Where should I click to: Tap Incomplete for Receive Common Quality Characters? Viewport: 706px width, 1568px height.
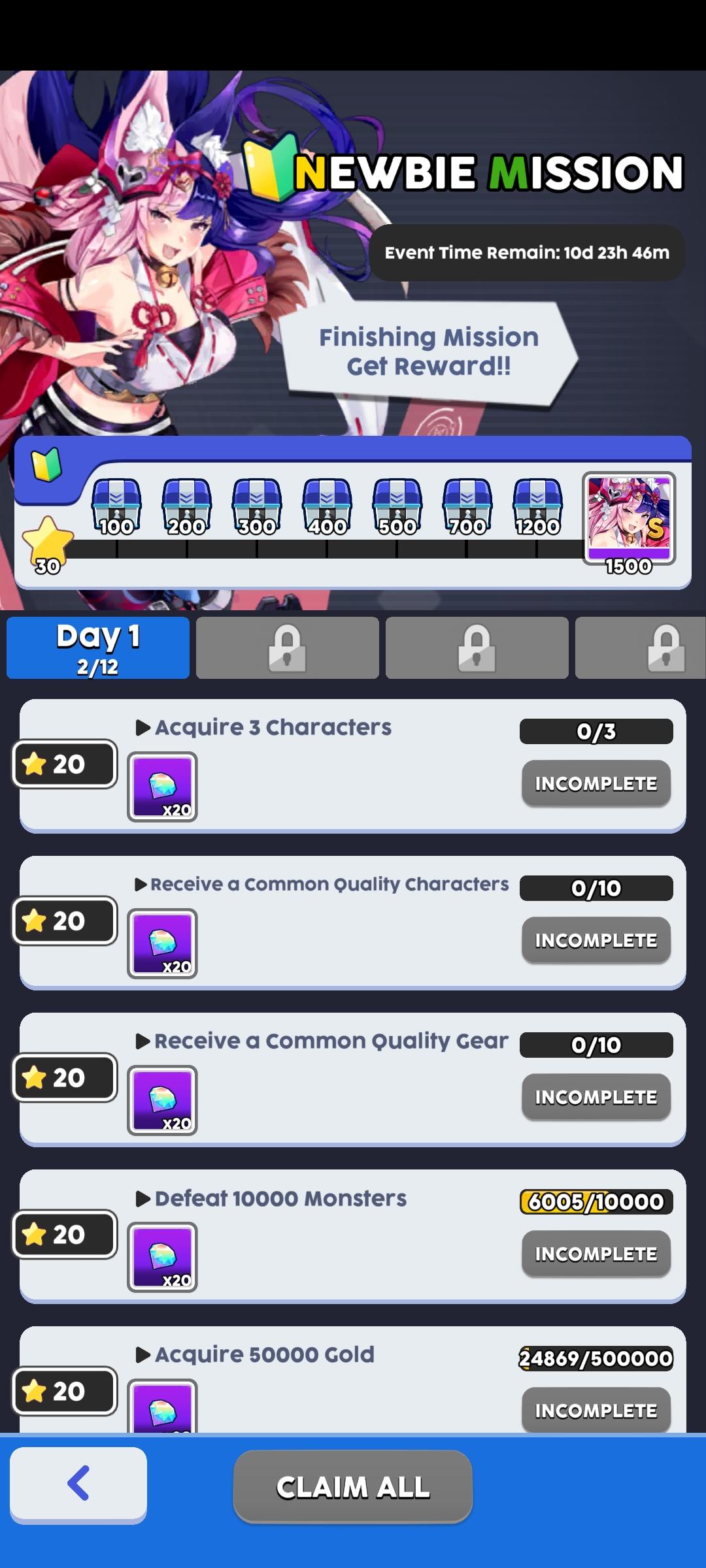click(596, 940)
